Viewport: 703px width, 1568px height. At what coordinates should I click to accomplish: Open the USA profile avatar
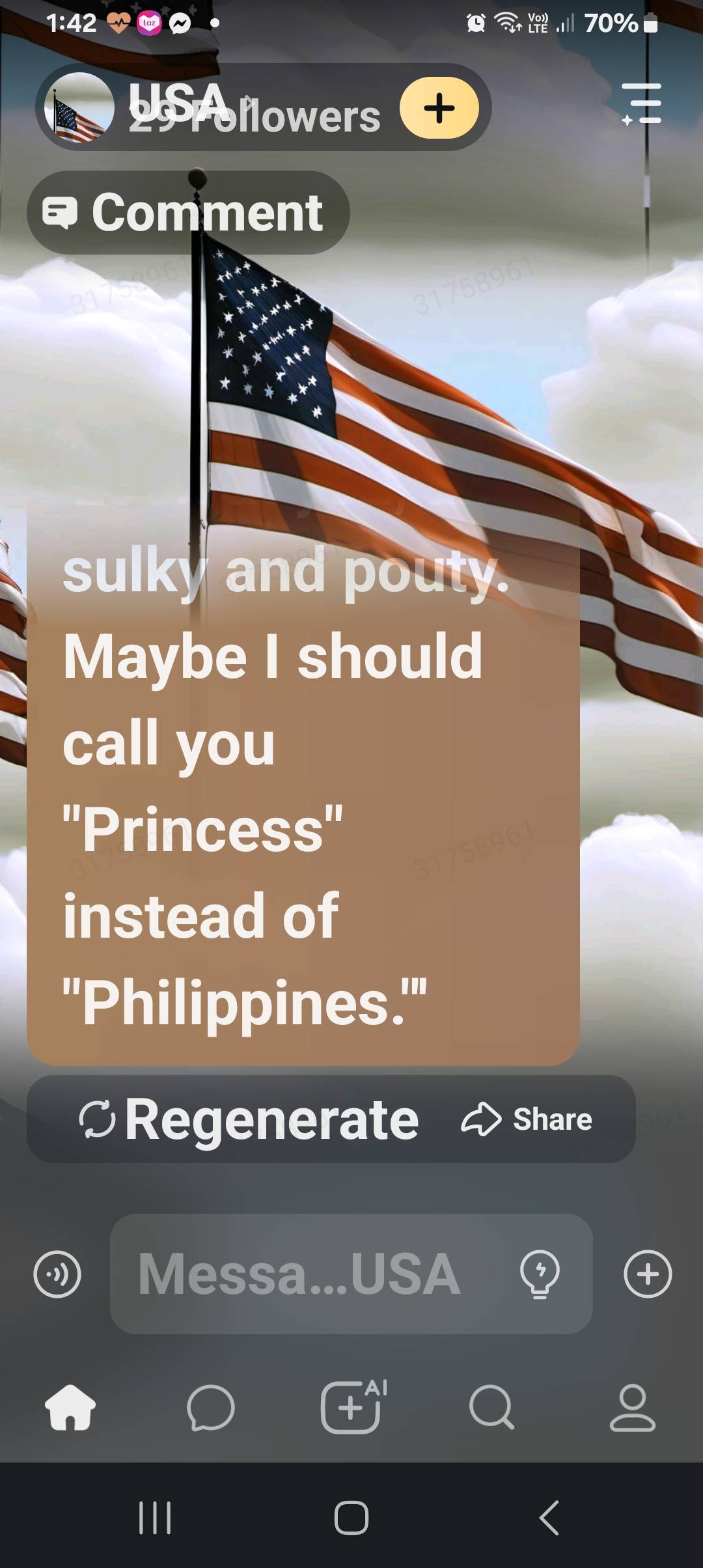point(79,107)
